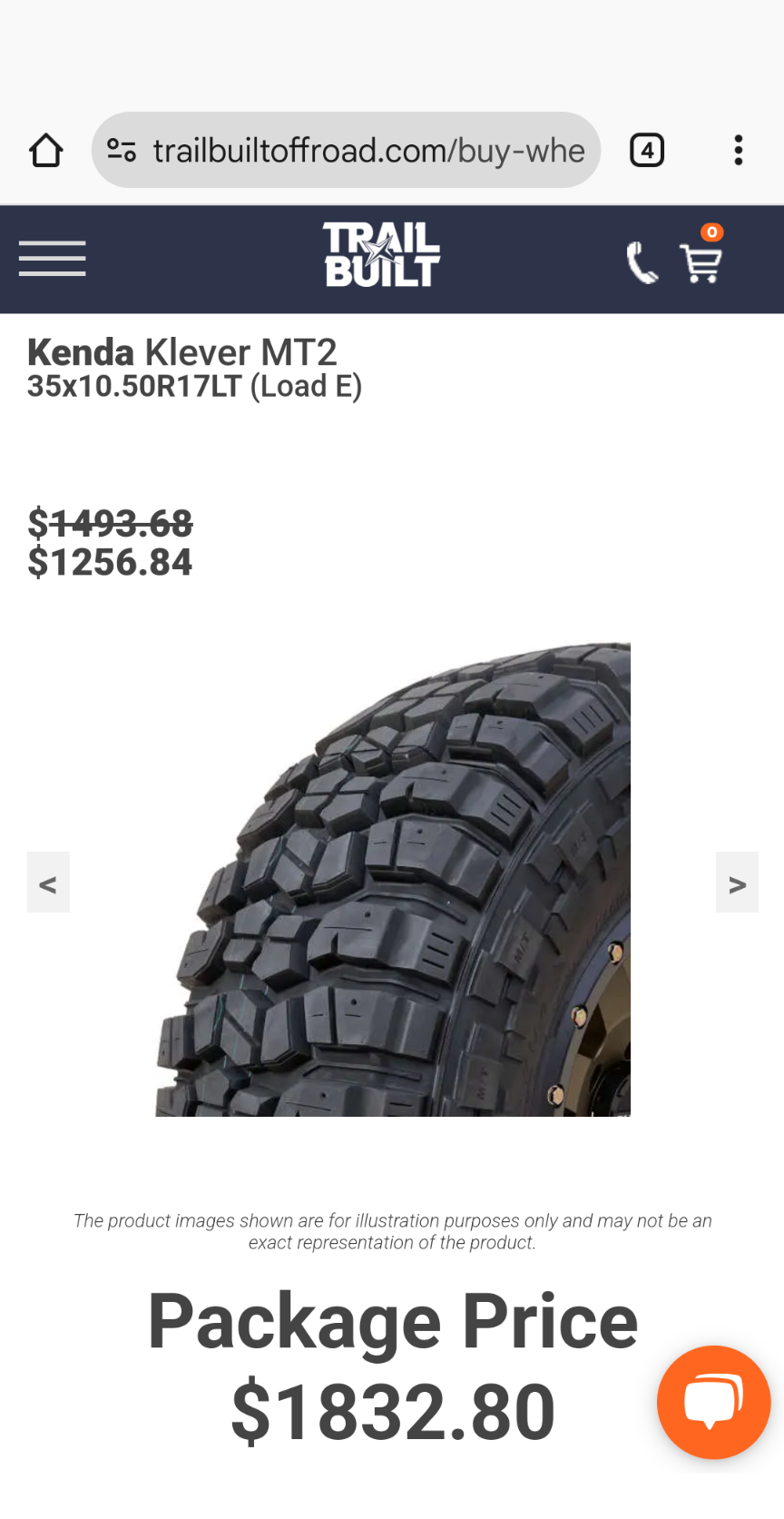Open the live chat bubble
Viewport: 784px width, 1519px height.
[x=713, y=1402]
